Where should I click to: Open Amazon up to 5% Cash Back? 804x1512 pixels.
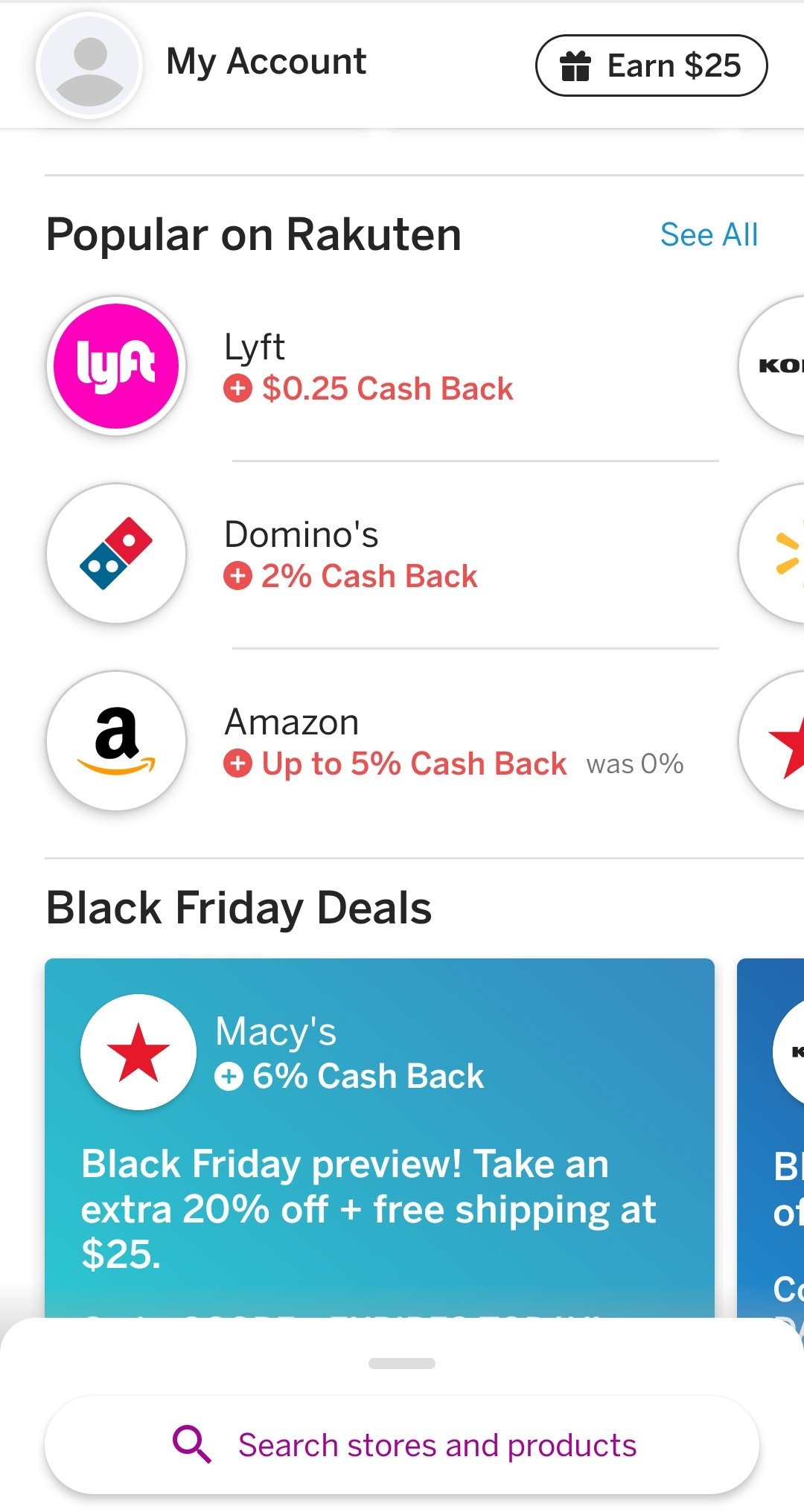[x=383, y=741]
